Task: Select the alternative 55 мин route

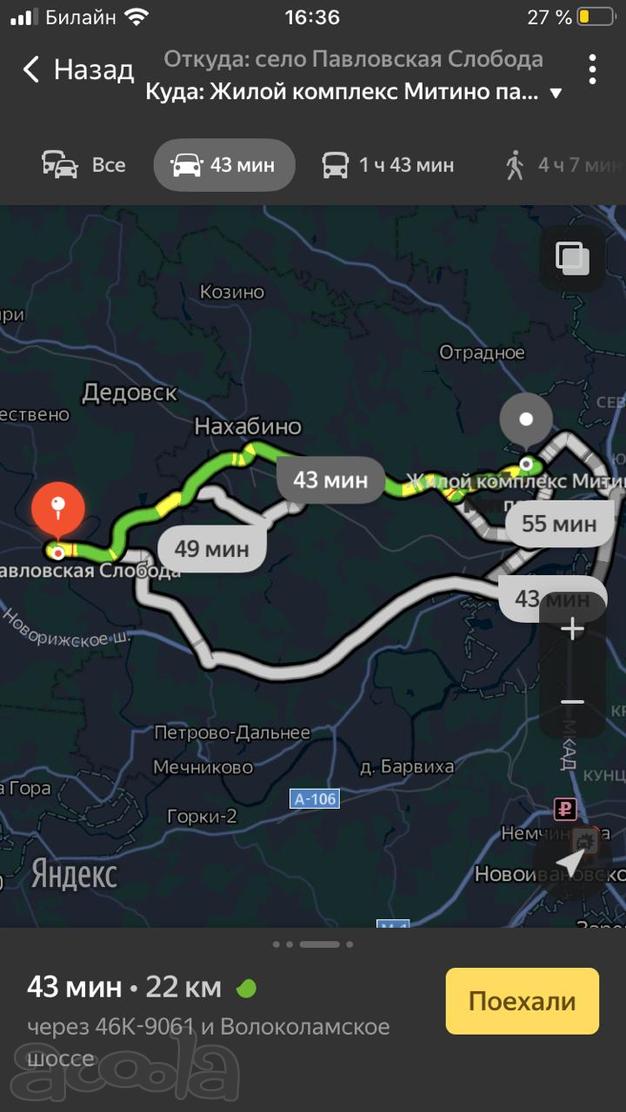Action: pos(559,523)
